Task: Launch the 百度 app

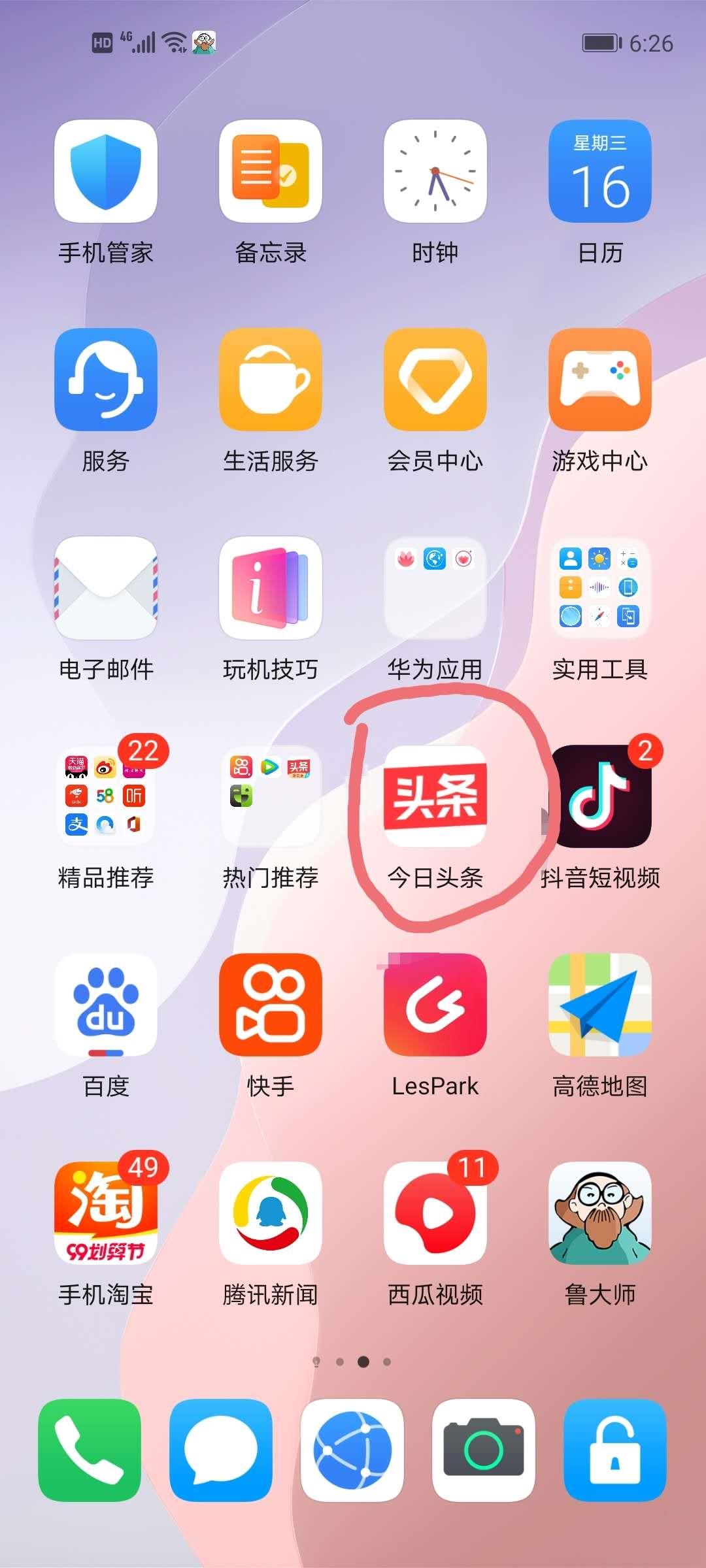Action: (x=106, y=1005)
